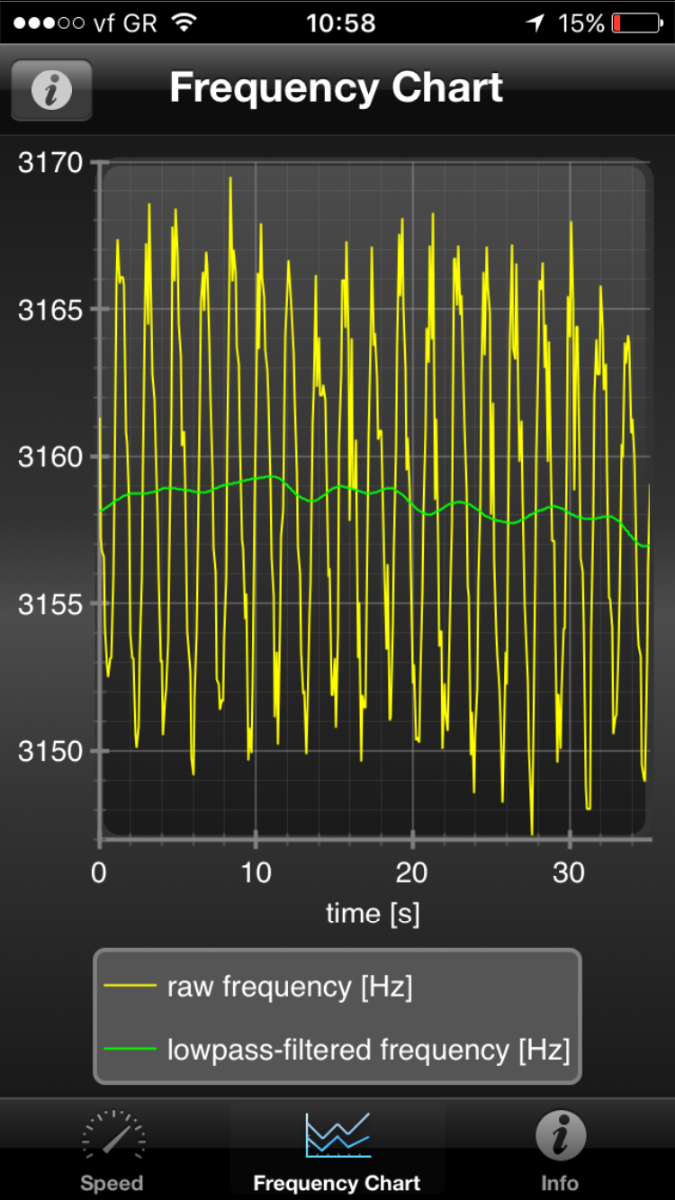Open the Info tab
The image size is (675, 1200).
coord(560,1150)
